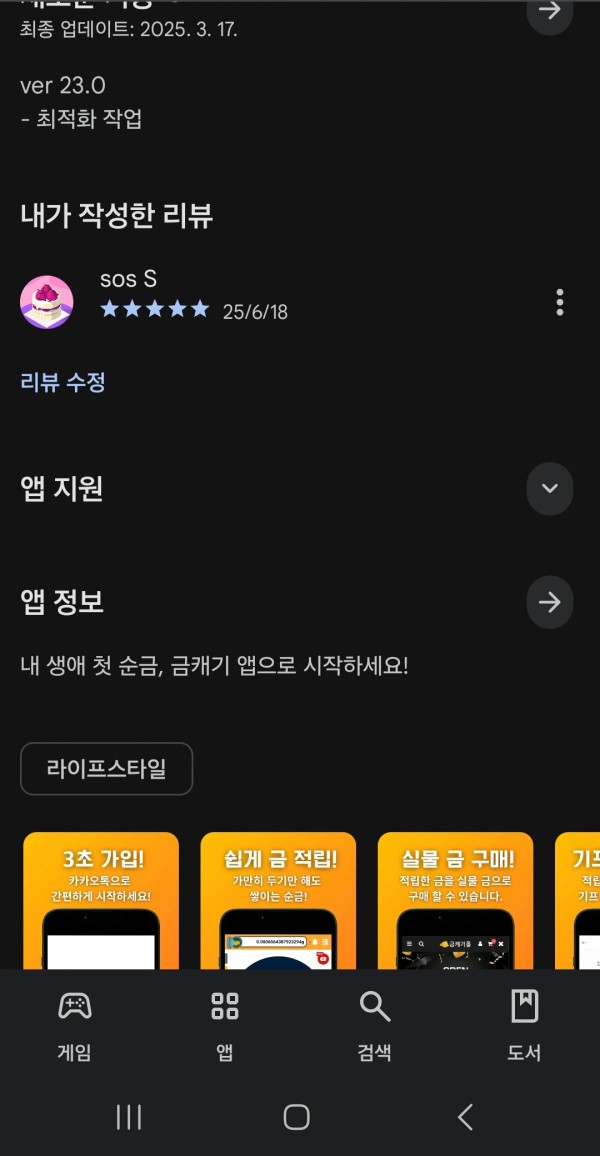Open recent apps from the navigation bar

click(x=129, y=1117)
